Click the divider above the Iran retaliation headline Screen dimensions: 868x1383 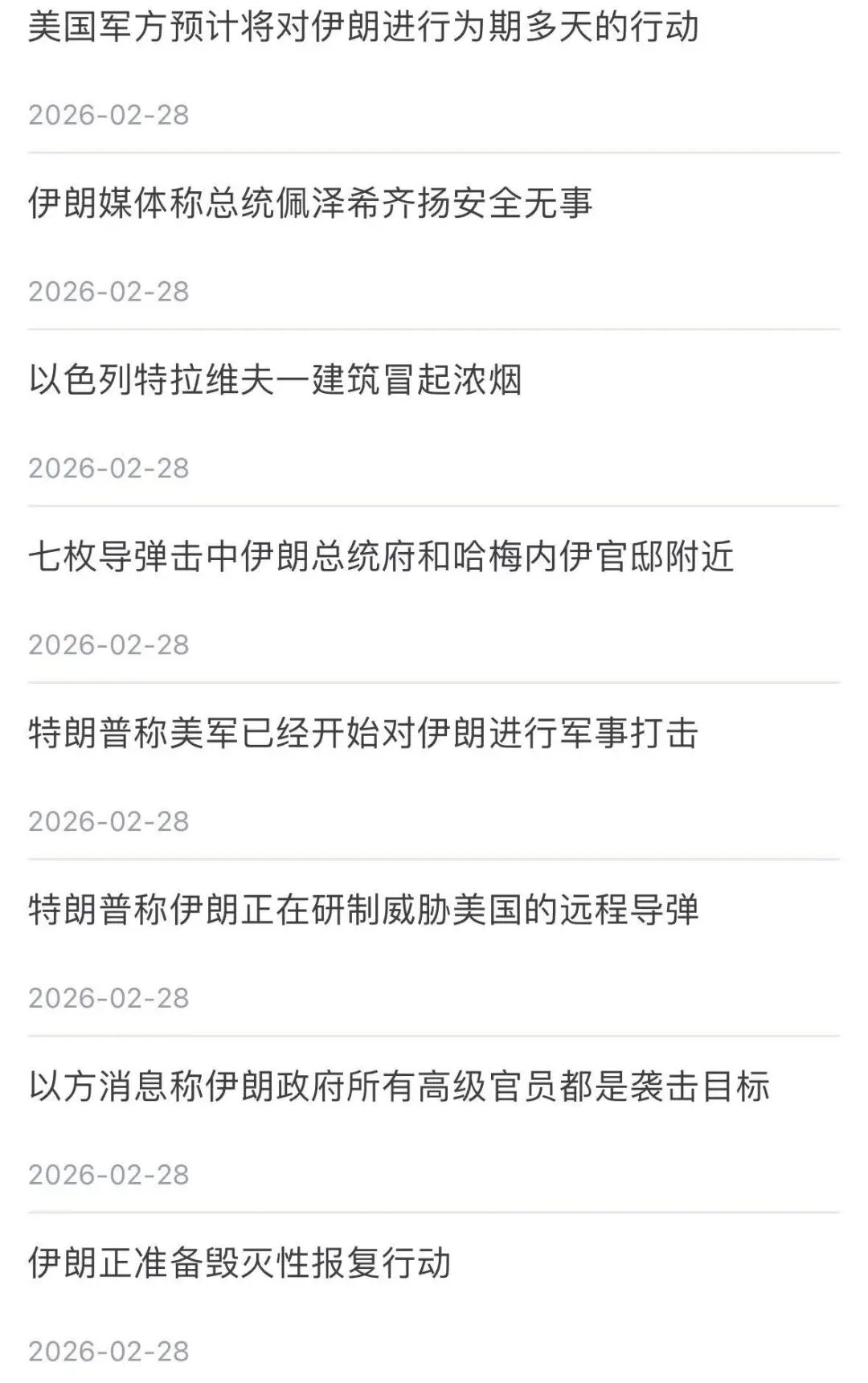point(434,1210)
